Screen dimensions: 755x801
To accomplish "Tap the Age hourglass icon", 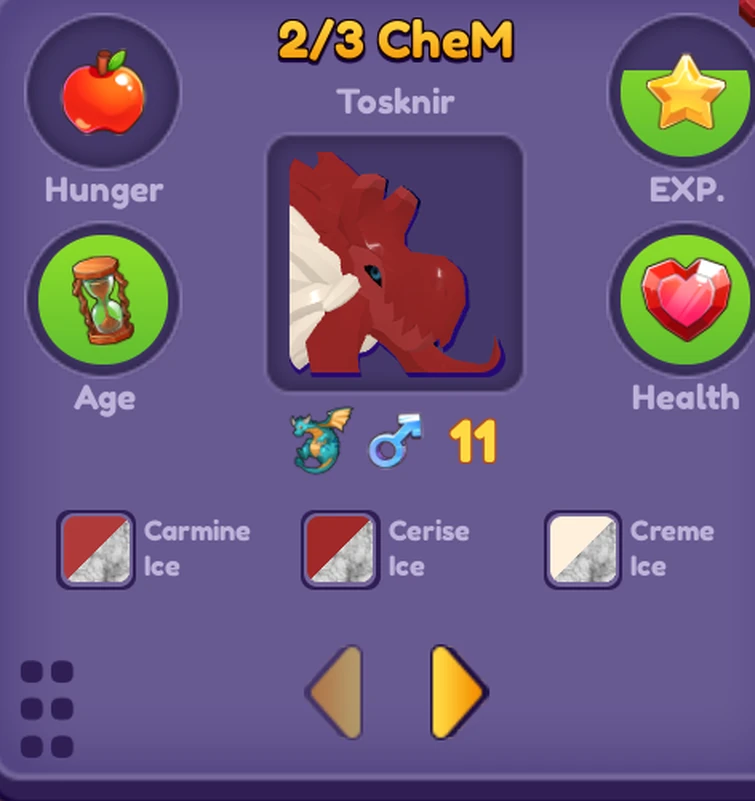I will click(103, 299).
